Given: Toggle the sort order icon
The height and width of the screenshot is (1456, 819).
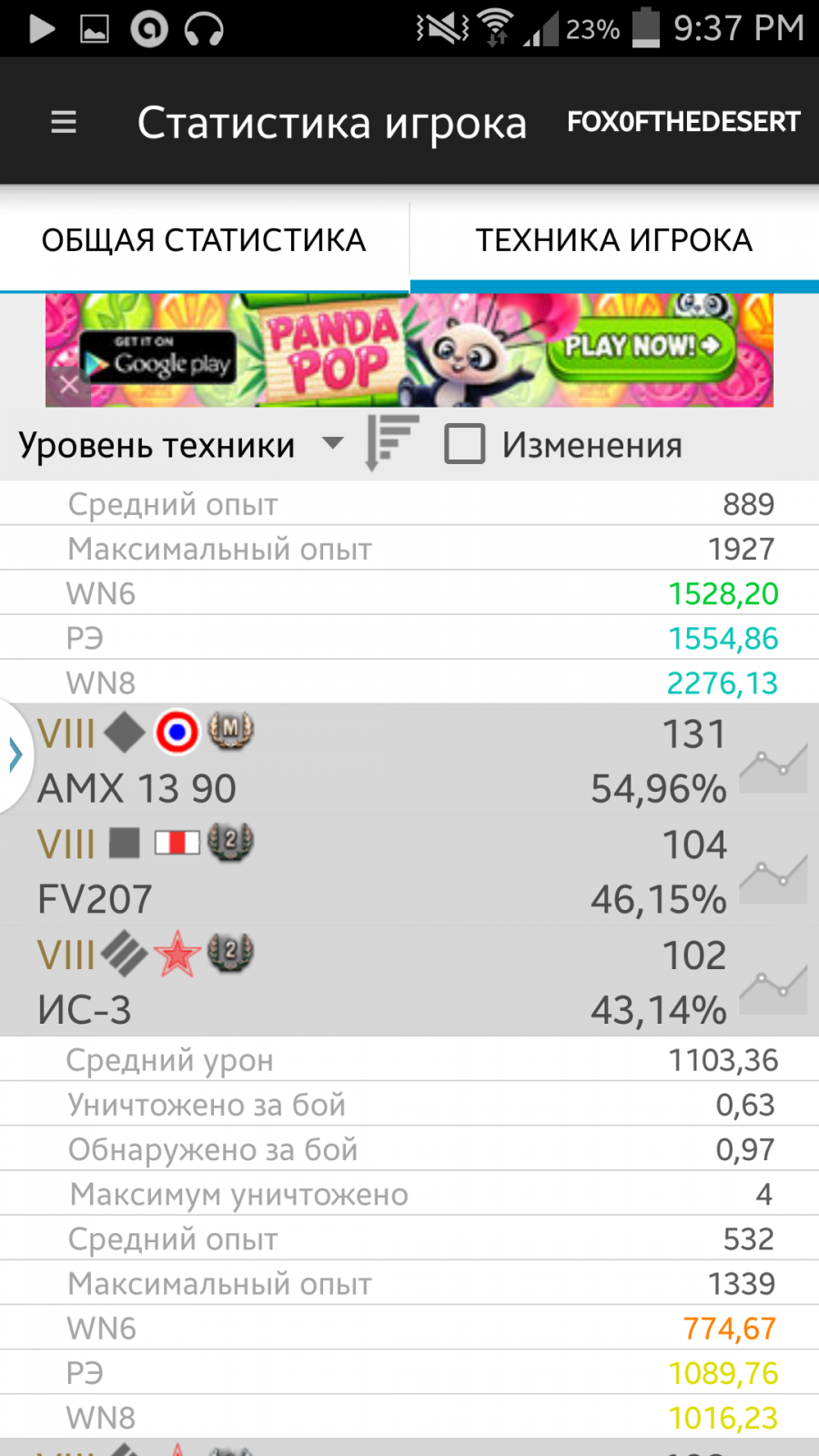Looking at the screenshot, I should tap(391, 443).
